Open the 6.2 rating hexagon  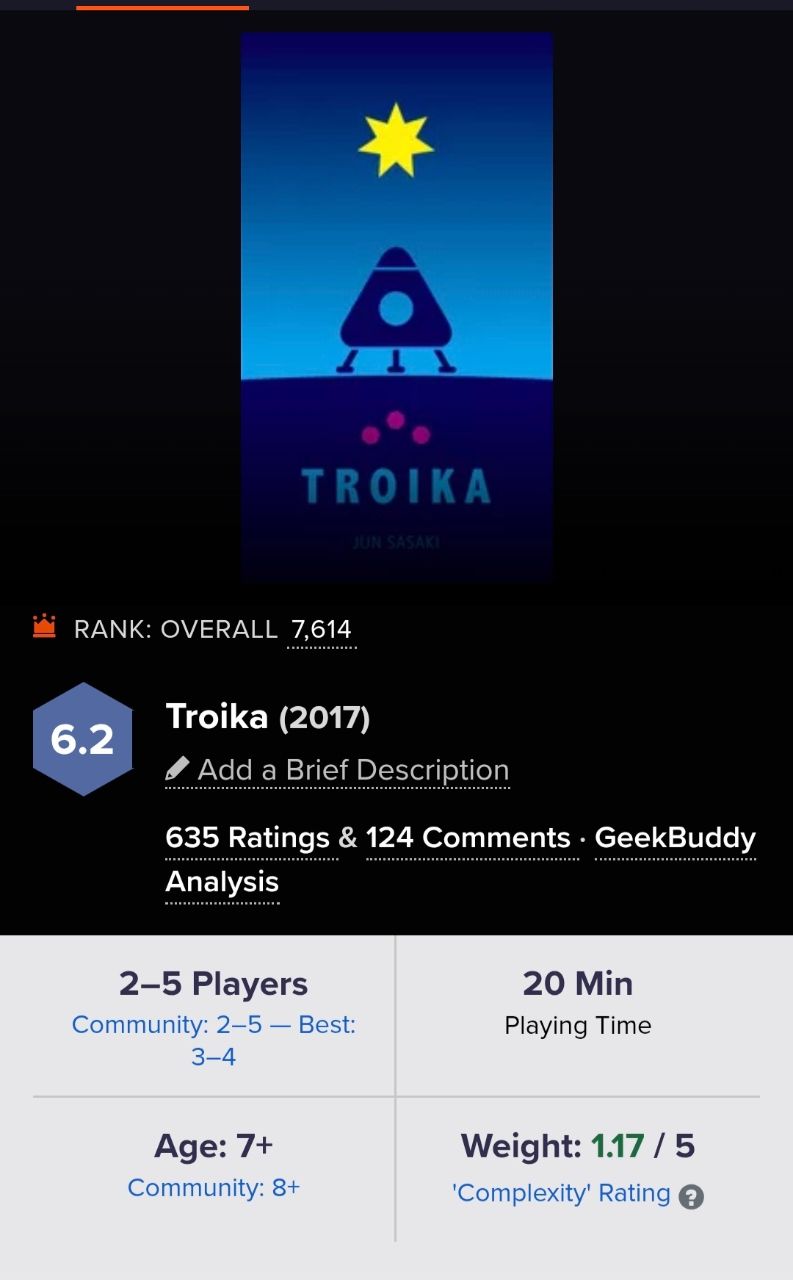[82, 740]
